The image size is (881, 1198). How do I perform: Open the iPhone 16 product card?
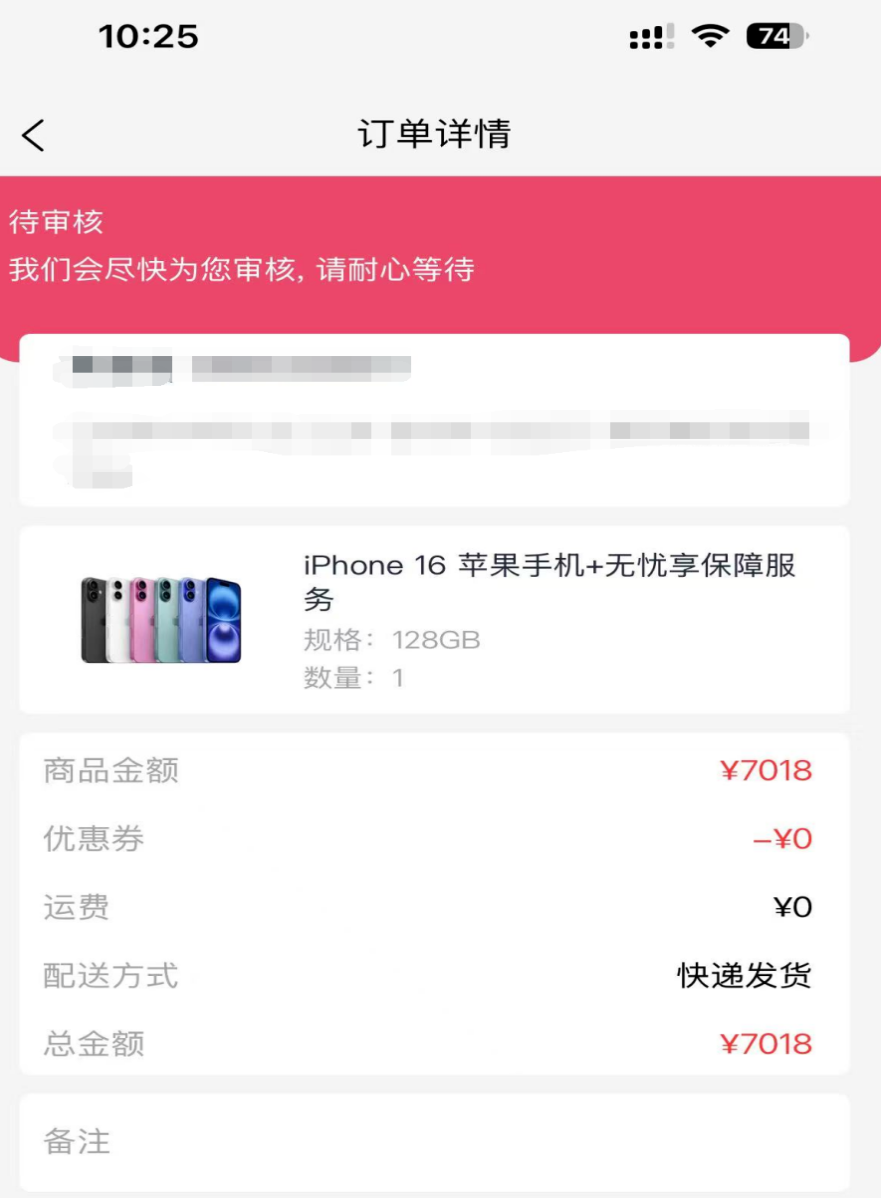point(434,619)
